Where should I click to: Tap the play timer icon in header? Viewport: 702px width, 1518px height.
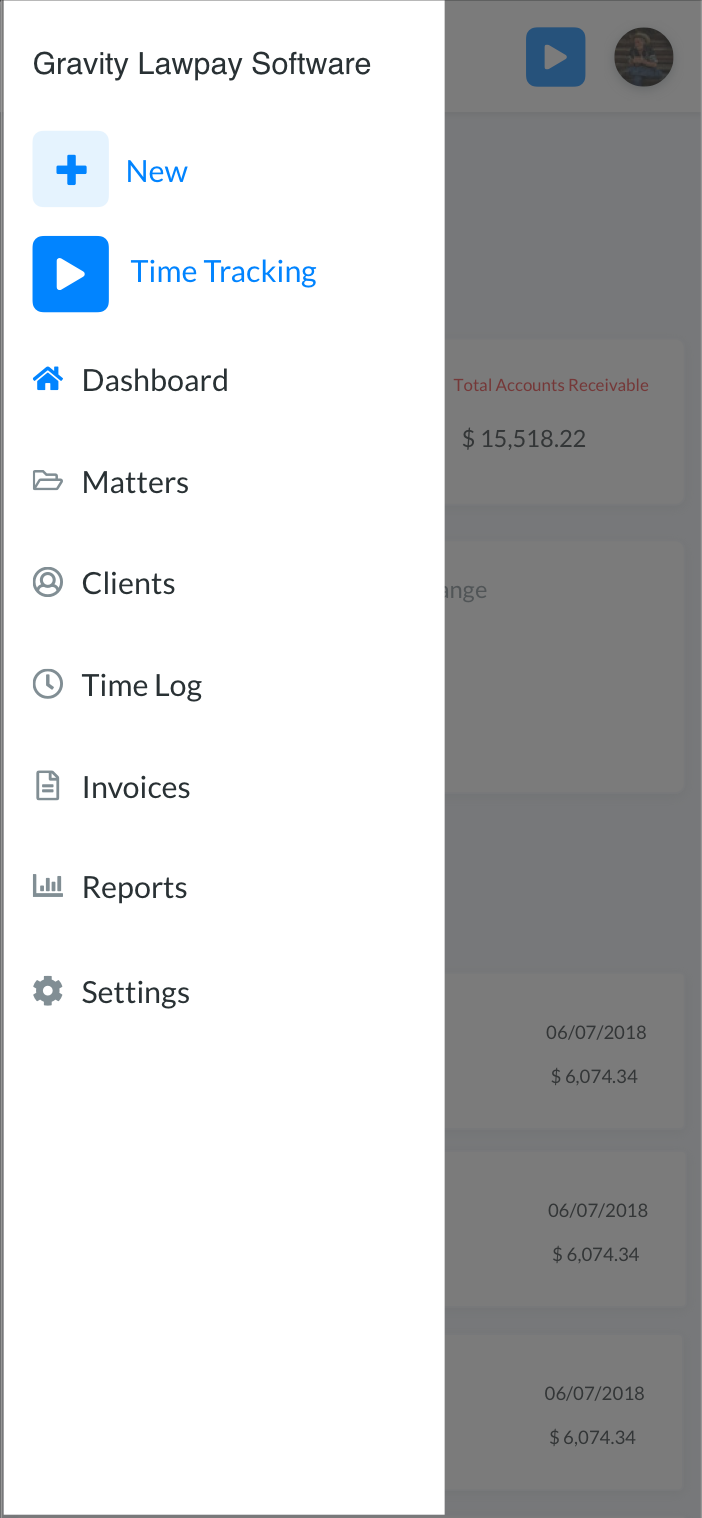coord(555,57)
